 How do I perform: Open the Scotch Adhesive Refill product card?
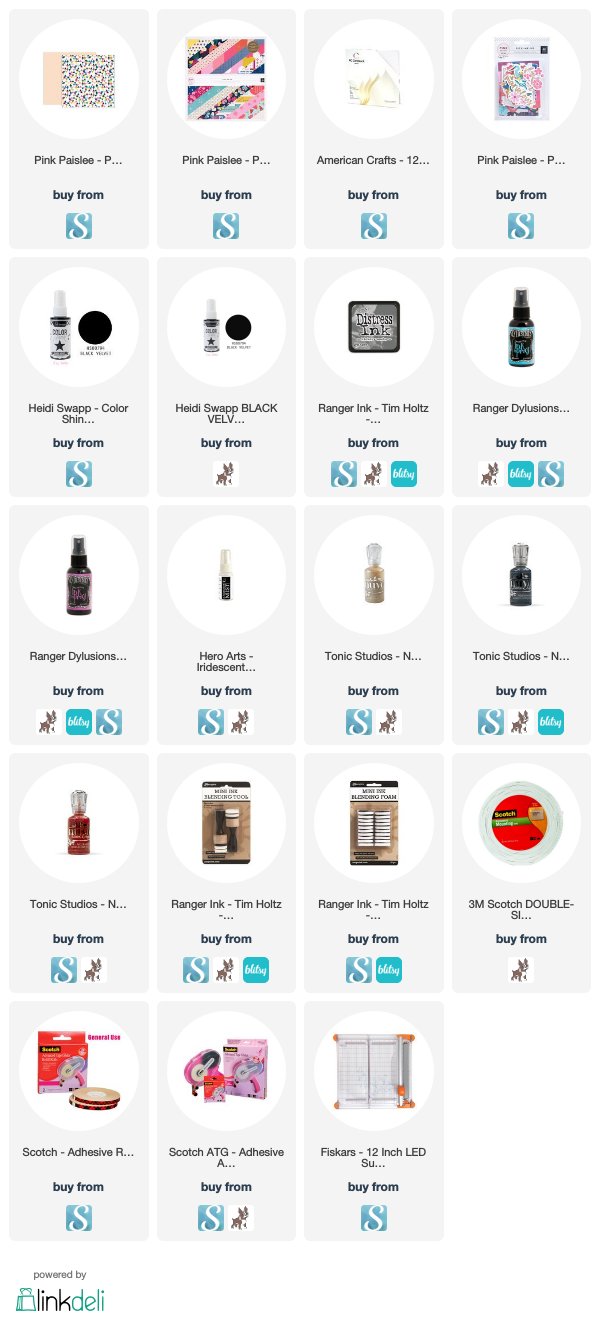(79, 1121)
